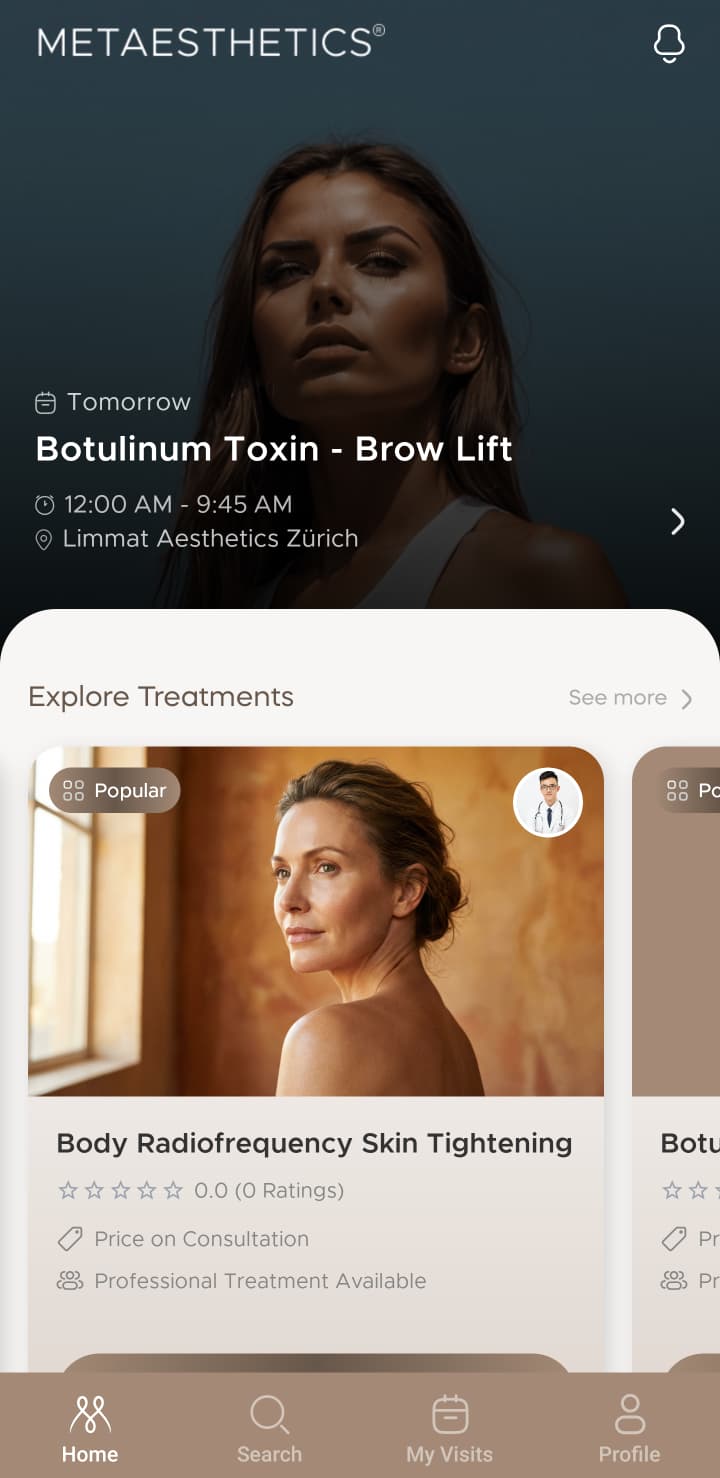Expand the upcoming appointment with the right chevron
Screen dimensions: 720x1478
pyautogui.click(x=677, y=521)
